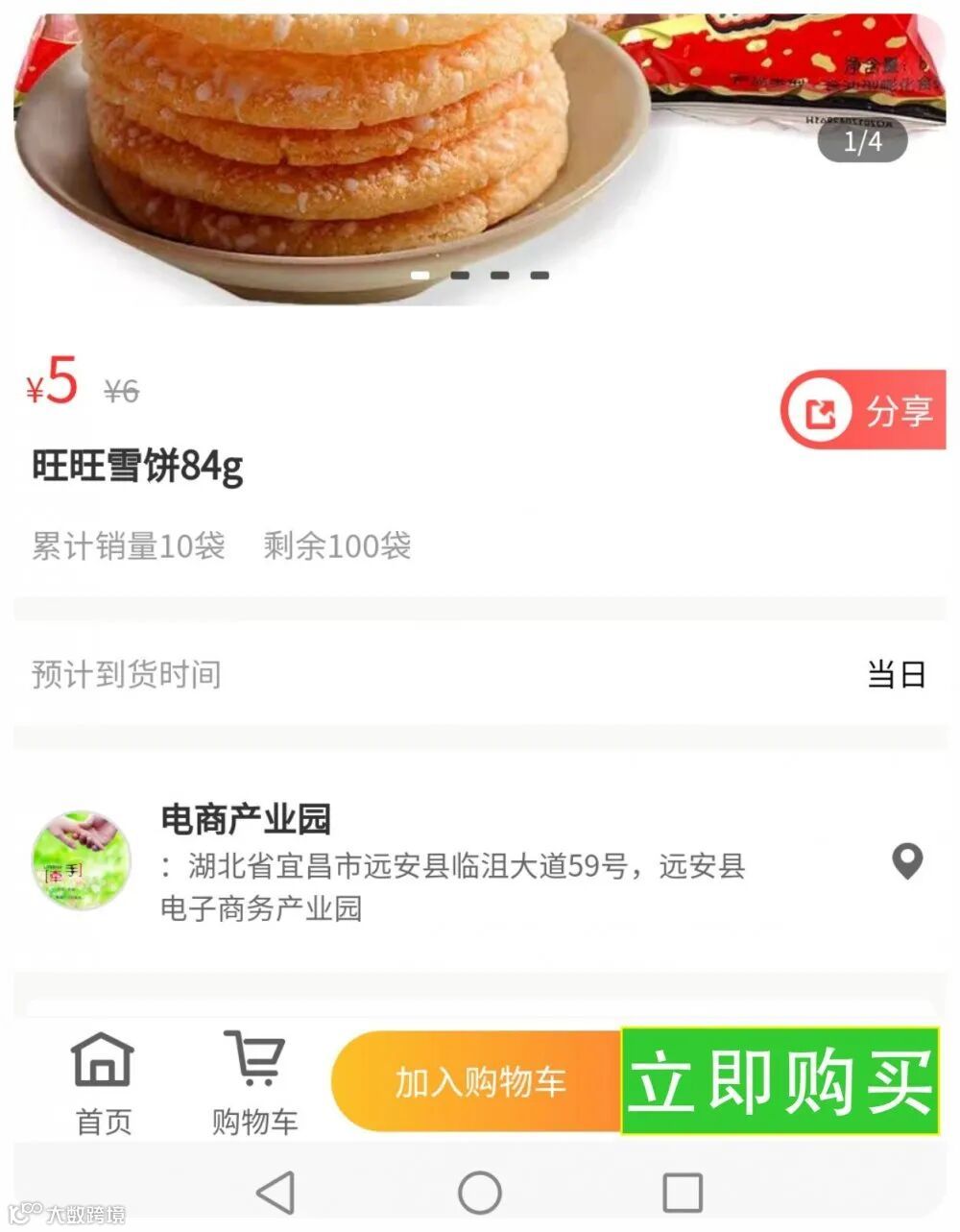Open the 购物车 shopping cart
The height and width of the screenshot is (1232, 960).
(254, 1082)
